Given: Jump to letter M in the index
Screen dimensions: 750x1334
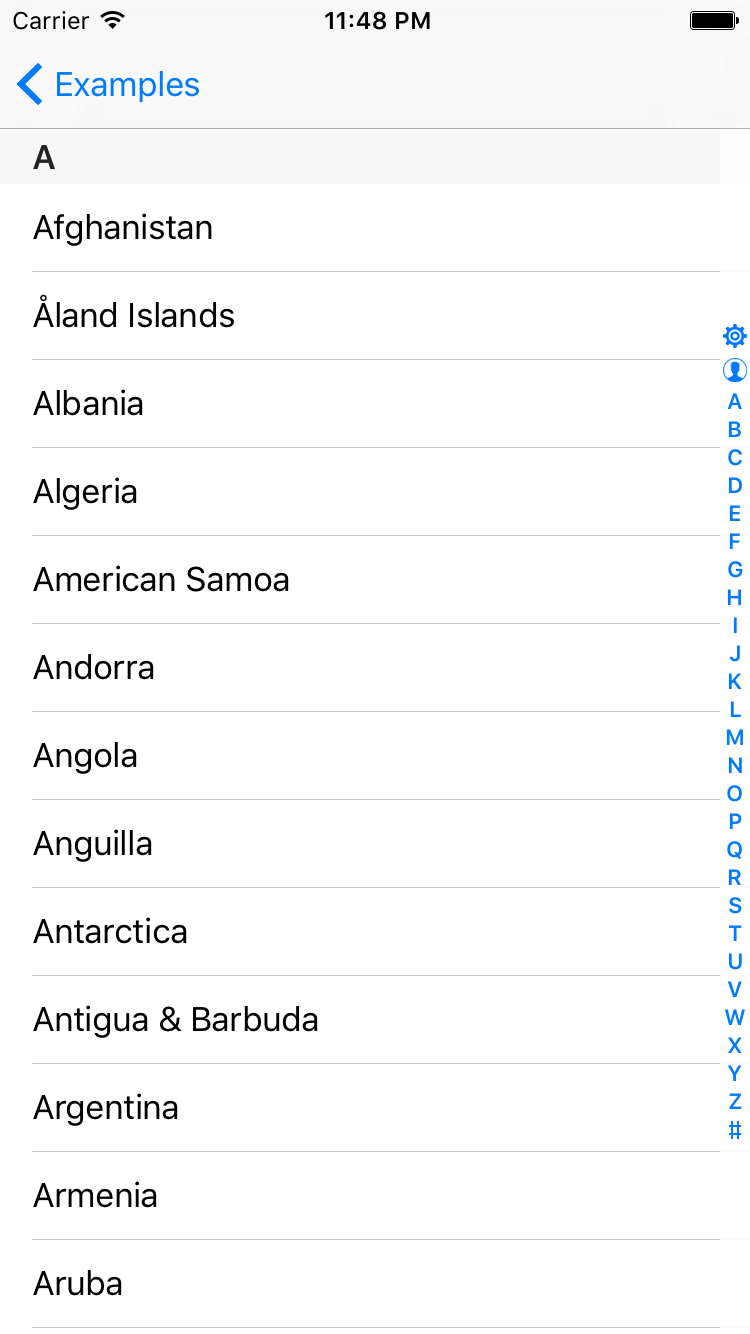Looking at the screenshot, I should click(735, 738).
